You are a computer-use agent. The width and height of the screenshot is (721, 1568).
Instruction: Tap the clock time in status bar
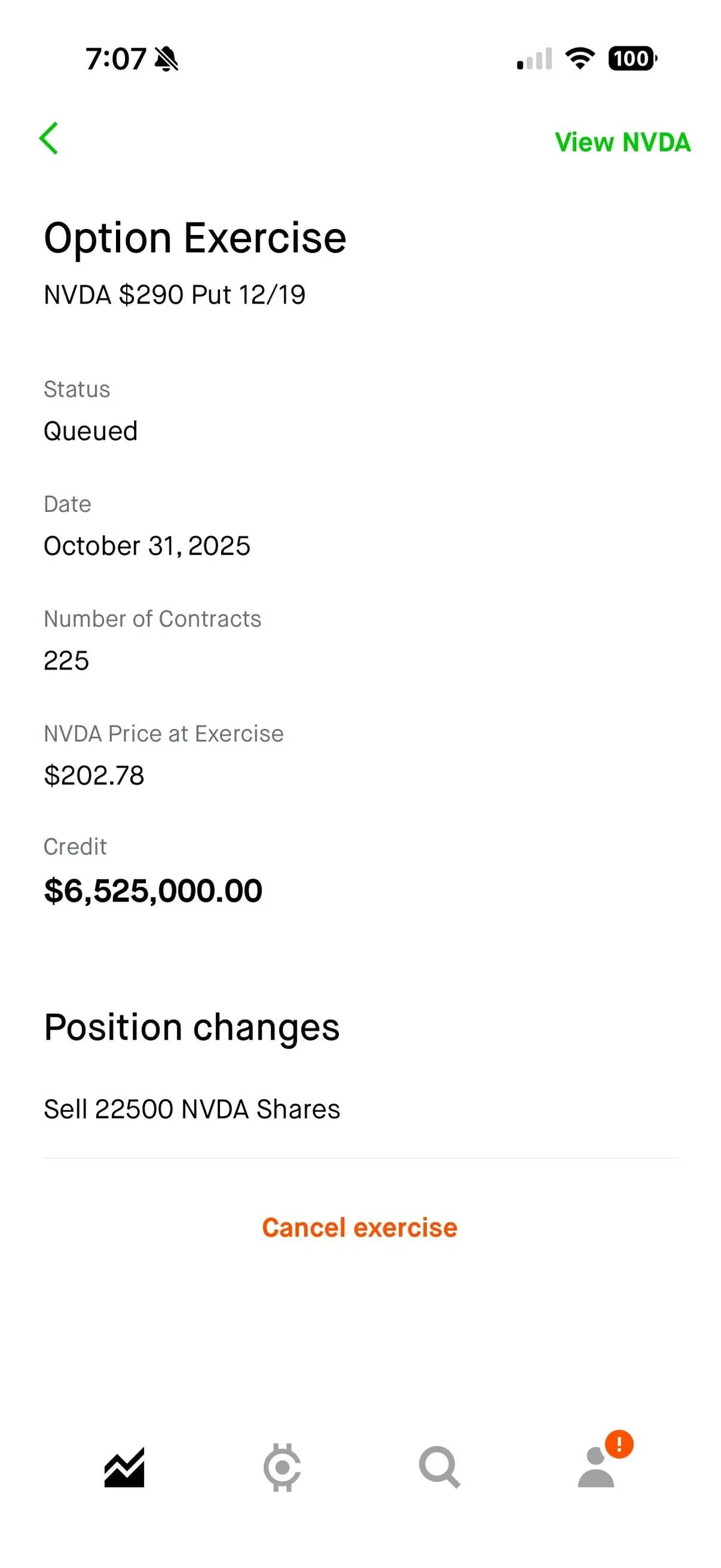[x=117, y=58]
